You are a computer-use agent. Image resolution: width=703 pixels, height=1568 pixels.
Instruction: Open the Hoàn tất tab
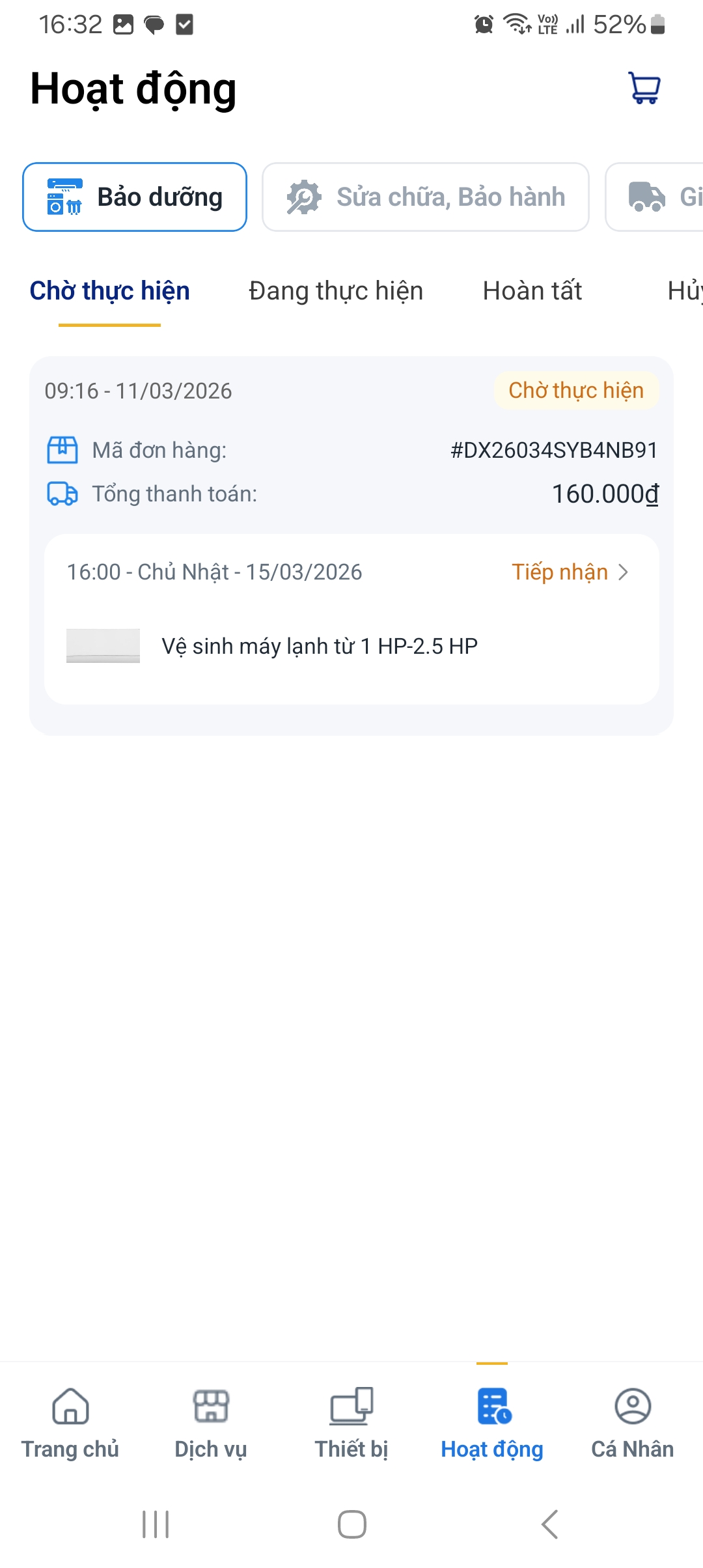532,291
